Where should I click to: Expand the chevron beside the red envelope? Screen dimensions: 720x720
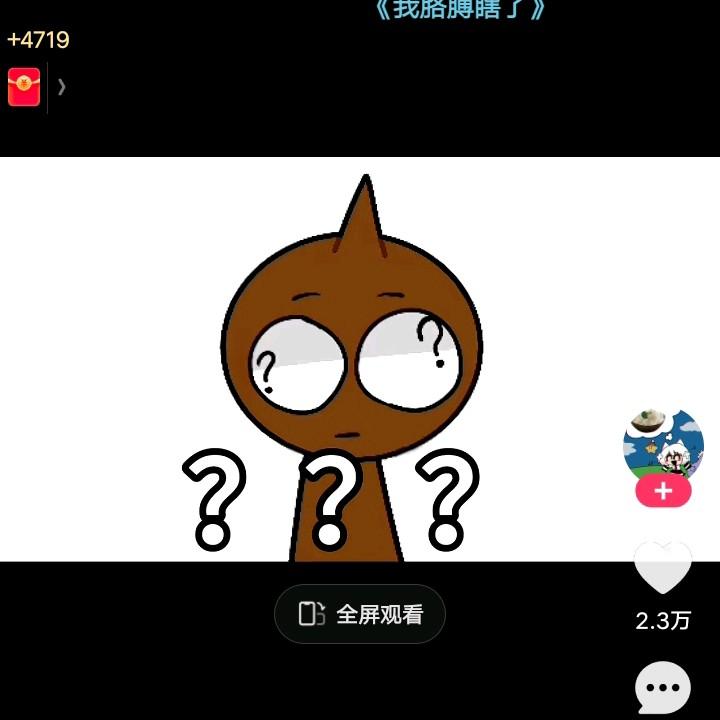point(62,87)
